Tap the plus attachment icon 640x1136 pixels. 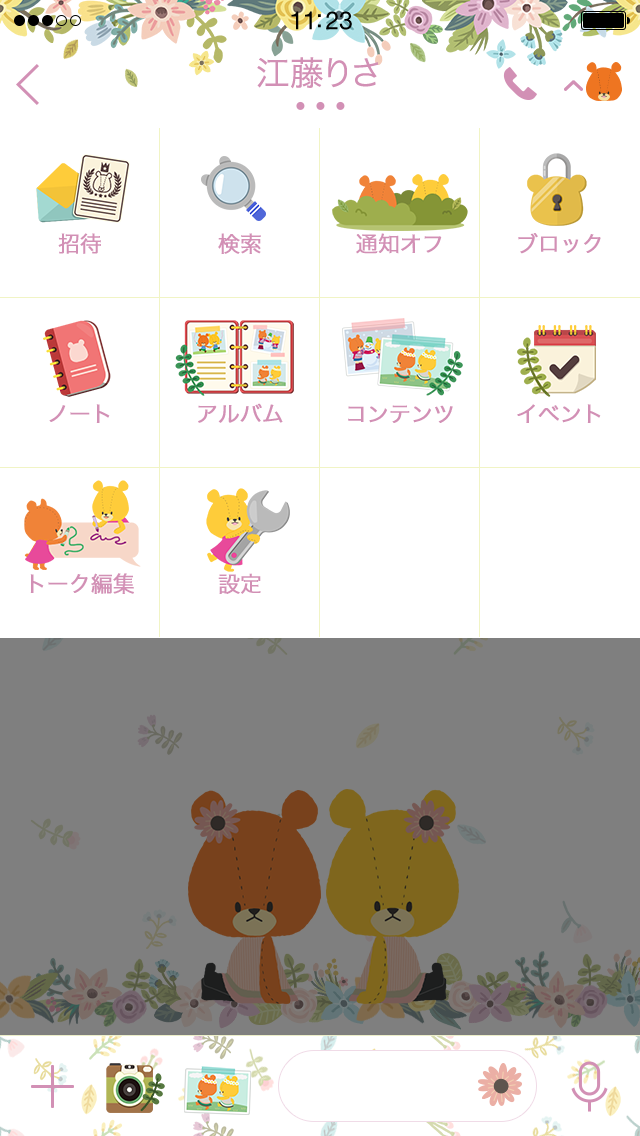coord(52,1086)
